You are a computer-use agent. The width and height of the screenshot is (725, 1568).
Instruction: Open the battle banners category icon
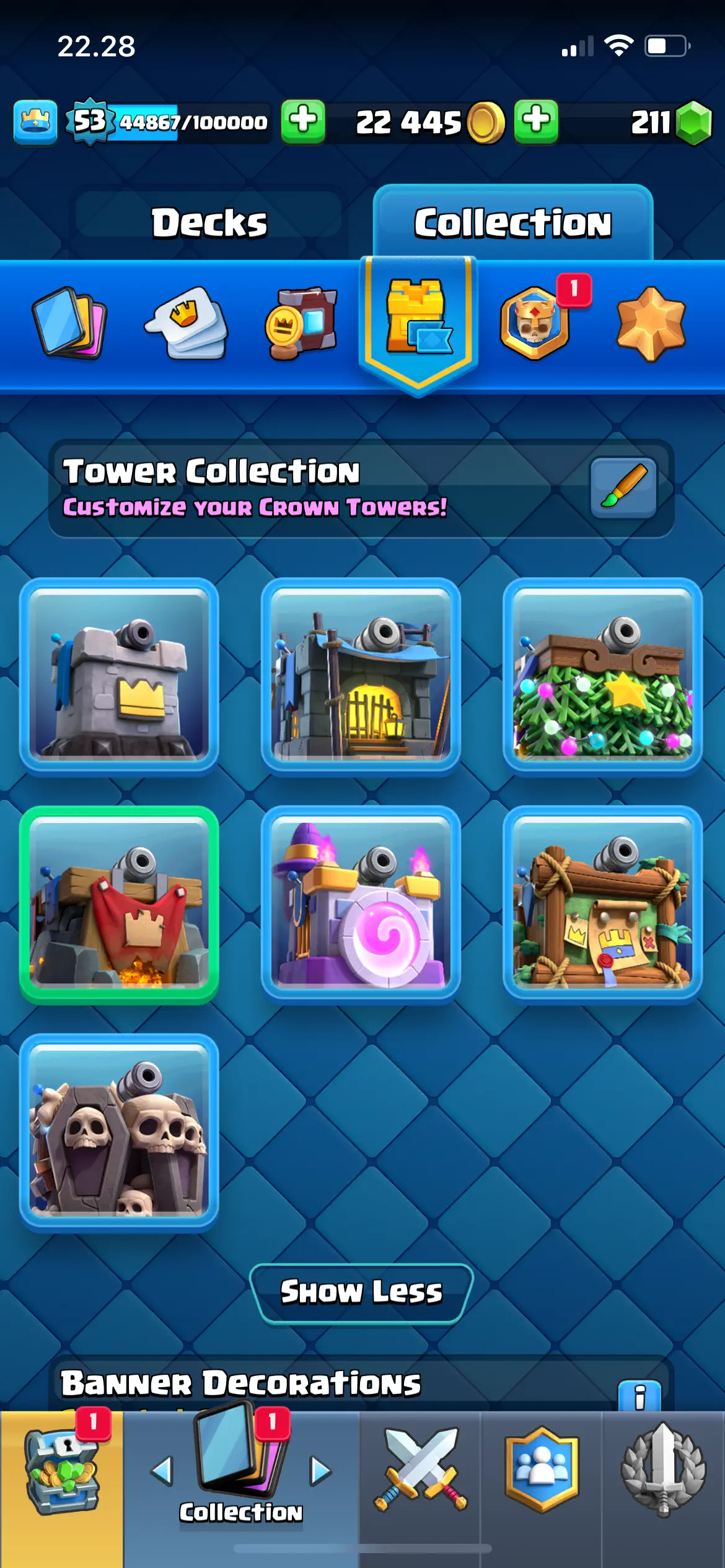pyautogui.click(x=302, y=323)
